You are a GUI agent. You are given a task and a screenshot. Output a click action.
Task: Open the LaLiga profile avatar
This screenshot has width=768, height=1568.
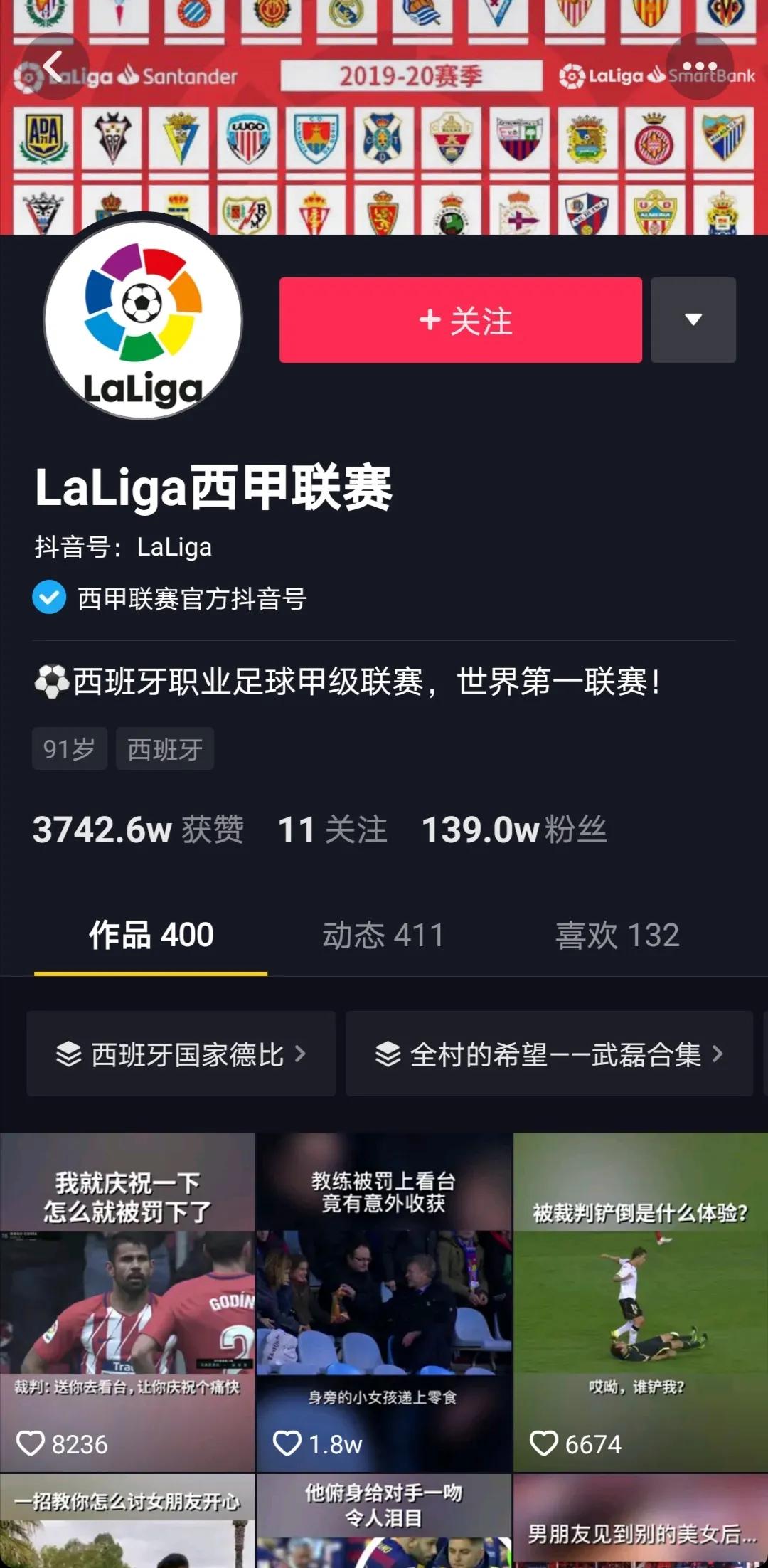point(143,319)
